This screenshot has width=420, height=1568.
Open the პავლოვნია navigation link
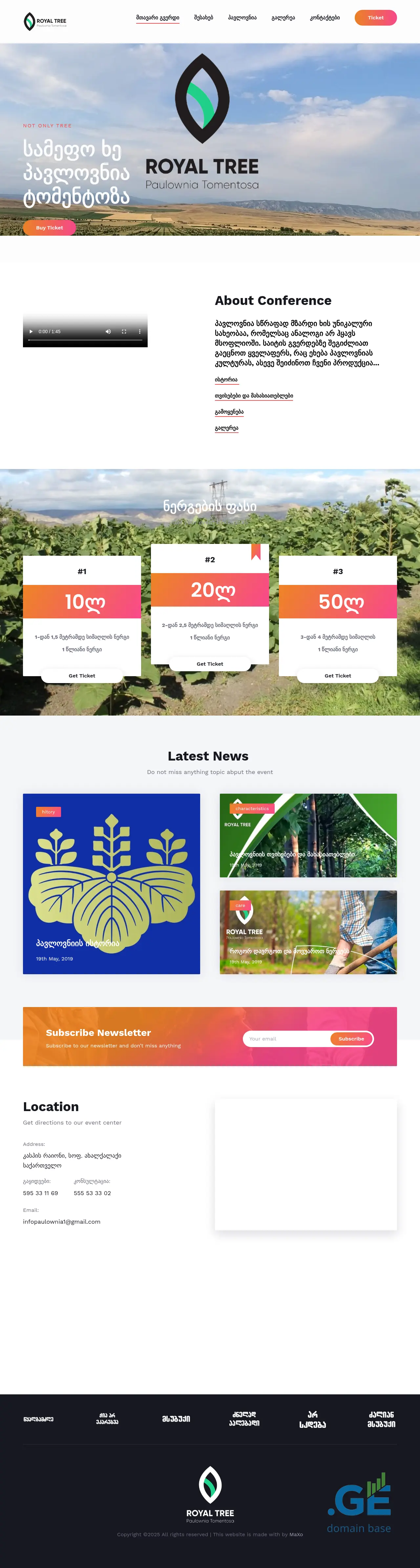click(241, 18)
